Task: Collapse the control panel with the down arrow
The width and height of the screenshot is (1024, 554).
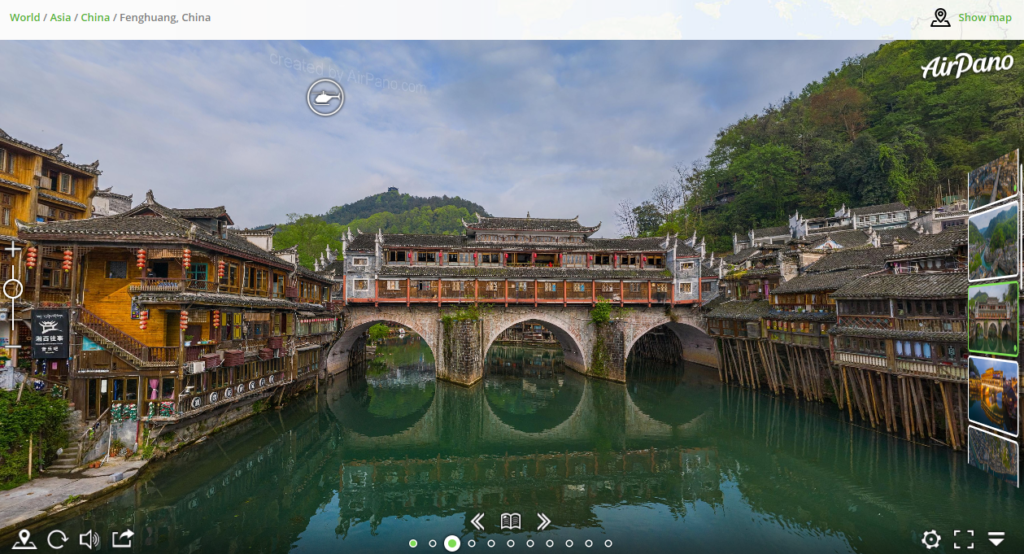Action: click(x=997, y=539)
